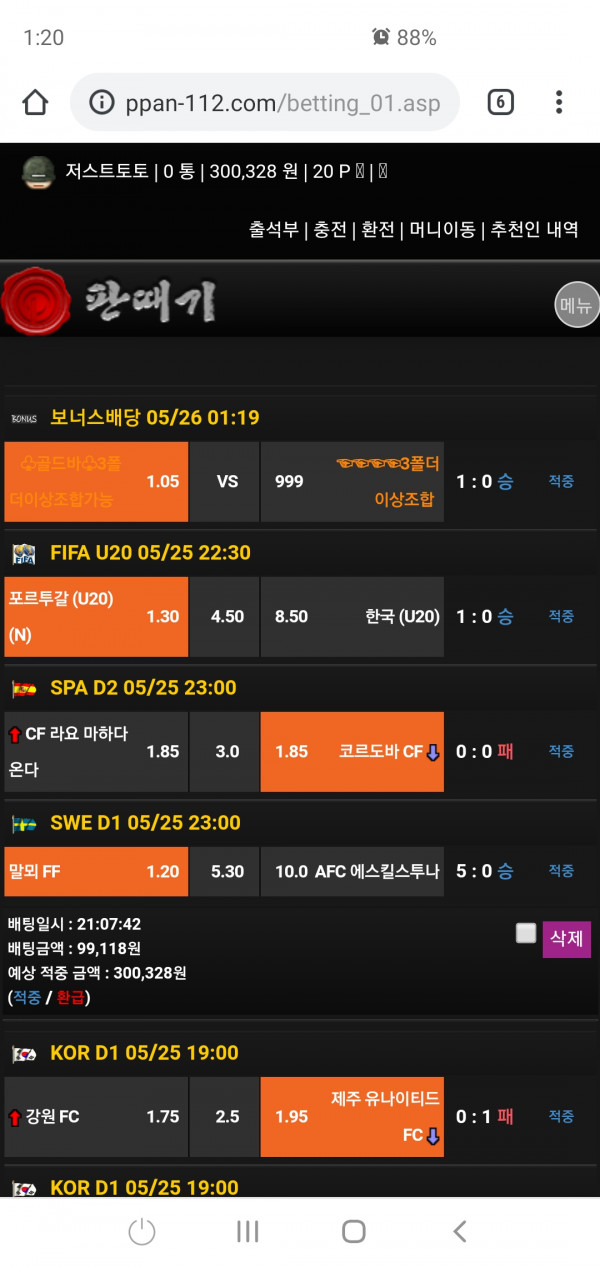Delete the bet slip with 삭제
This screenshot has width=600, height=1267.
tap(567, 939)
